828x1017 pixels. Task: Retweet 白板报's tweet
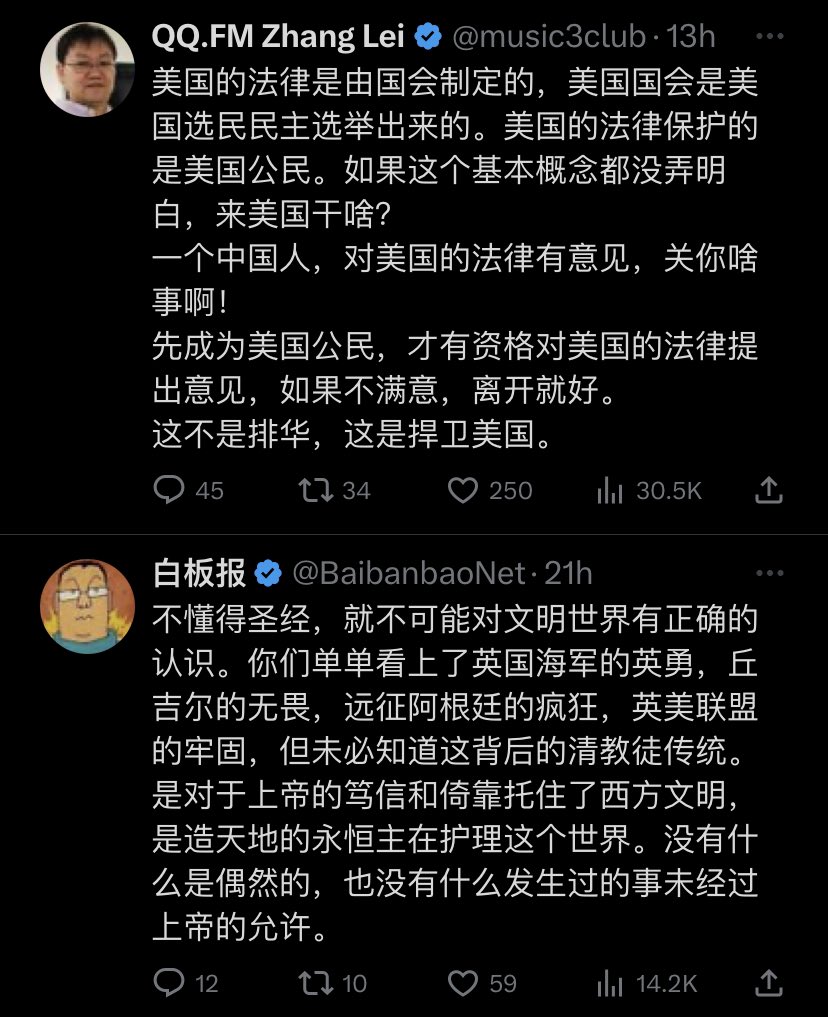(317, 983)
